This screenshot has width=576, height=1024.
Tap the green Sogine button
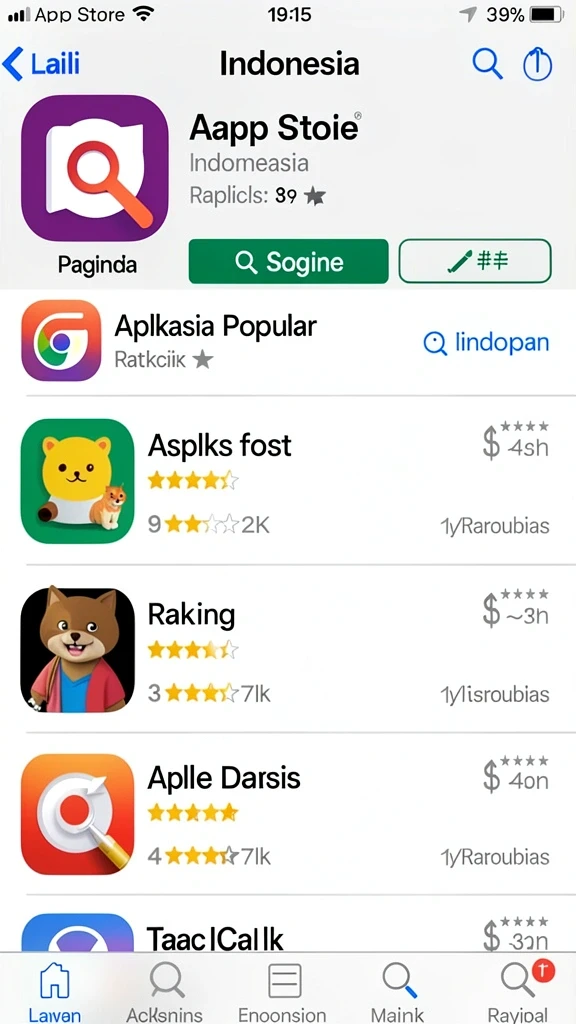tap(289, 261)
